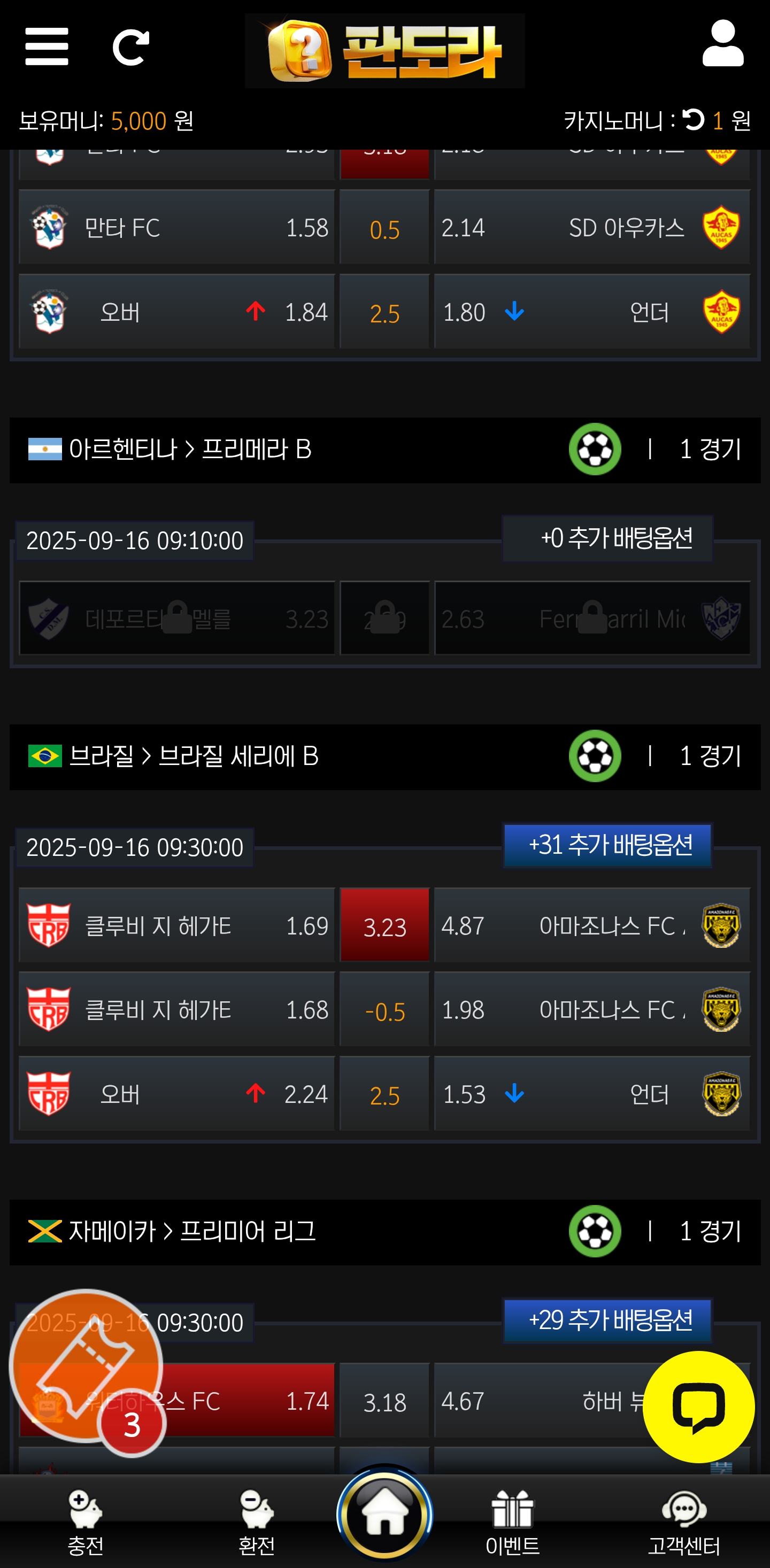Screen dimensions: 770x1568
Task: Bet on 클루비 지 헤가타 win at 1.69
Action: [x=176, y=926]
